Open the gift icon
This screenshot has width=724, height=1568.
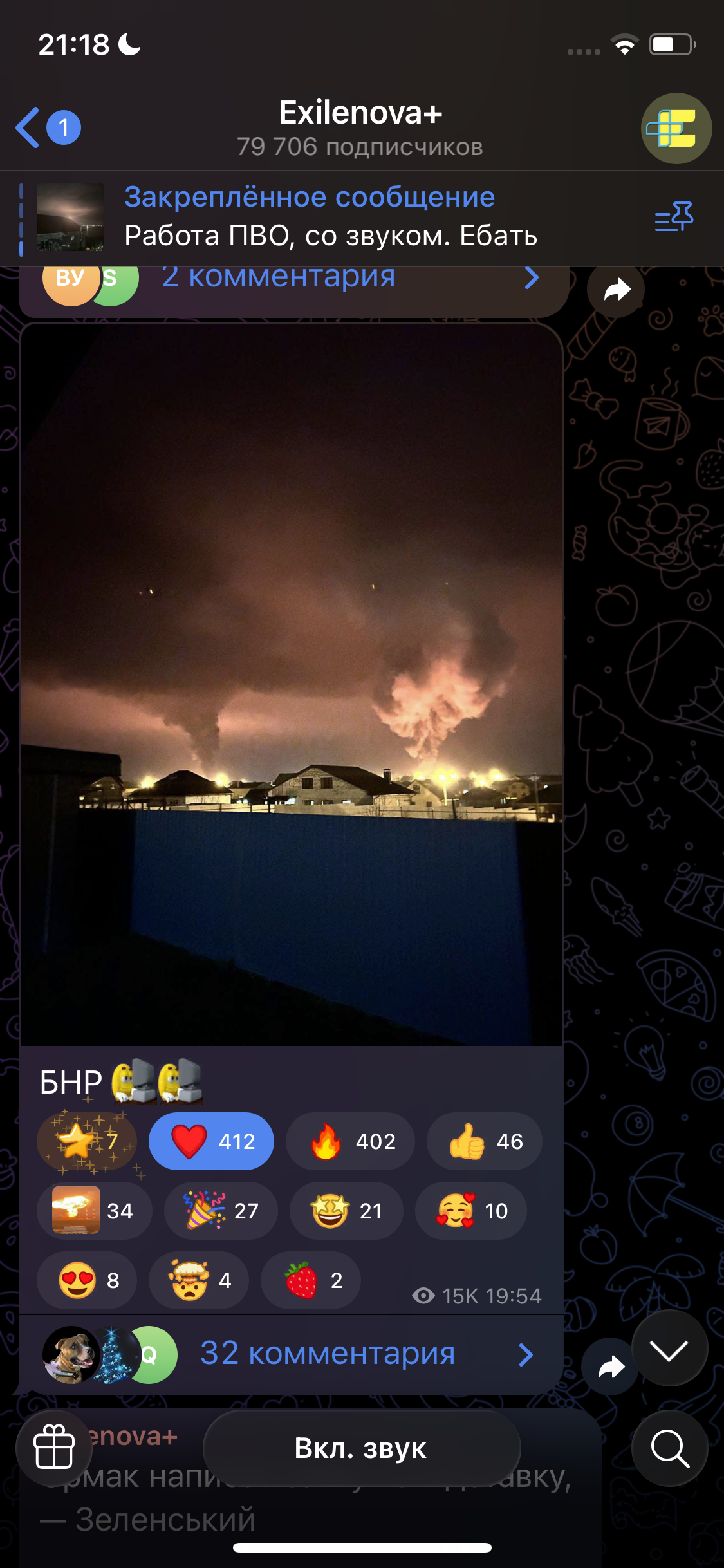(x=54, y=1448)
